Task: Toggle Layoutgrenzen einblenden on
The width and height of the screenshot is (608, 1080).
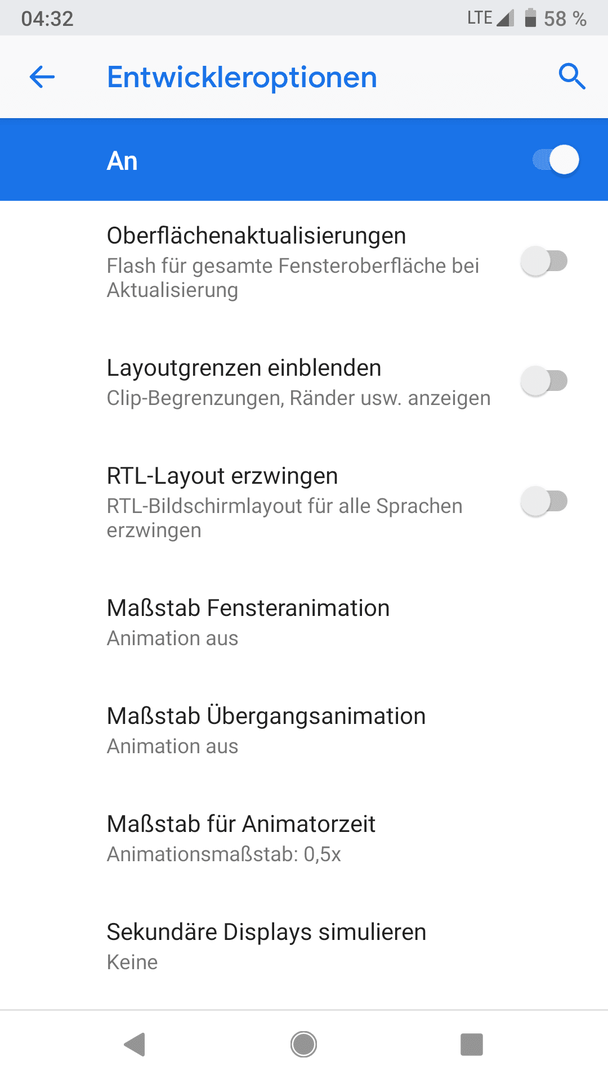Action: click(x=544, y=381)
